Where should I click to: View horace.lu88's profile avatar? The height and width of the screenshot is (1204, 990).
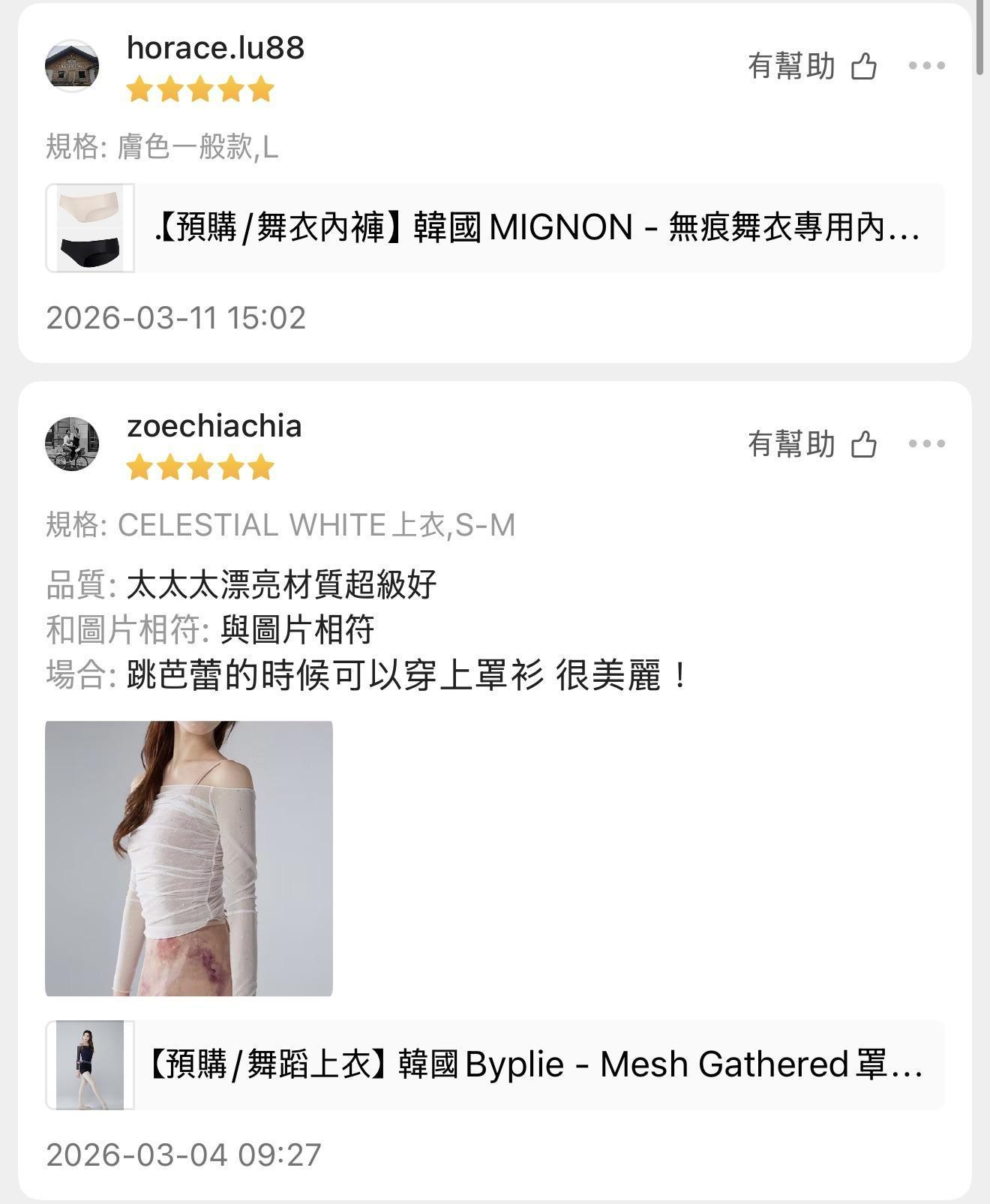point(72,66)
